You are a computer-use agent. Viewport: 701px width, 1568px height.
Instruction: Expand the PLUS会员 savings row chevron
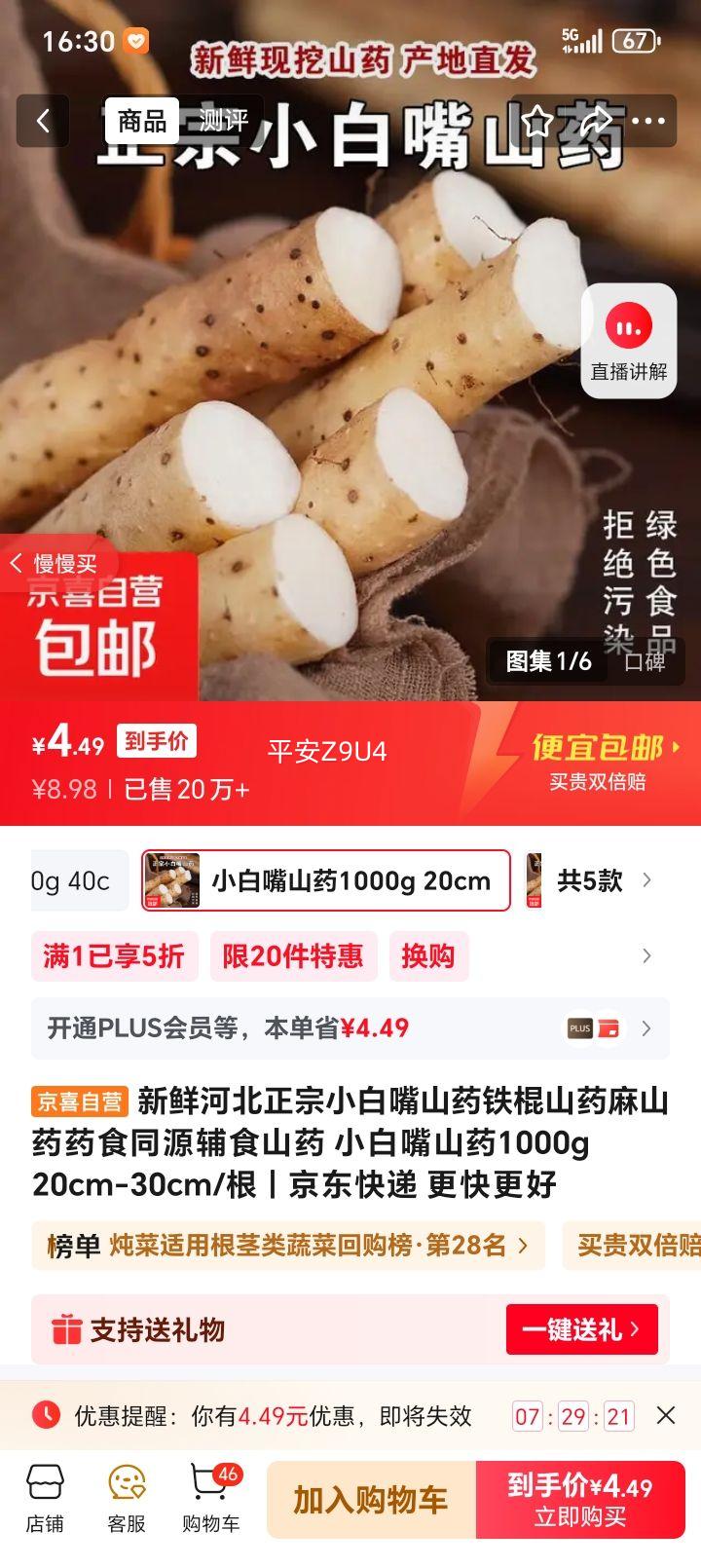(x=646, y=1027)
